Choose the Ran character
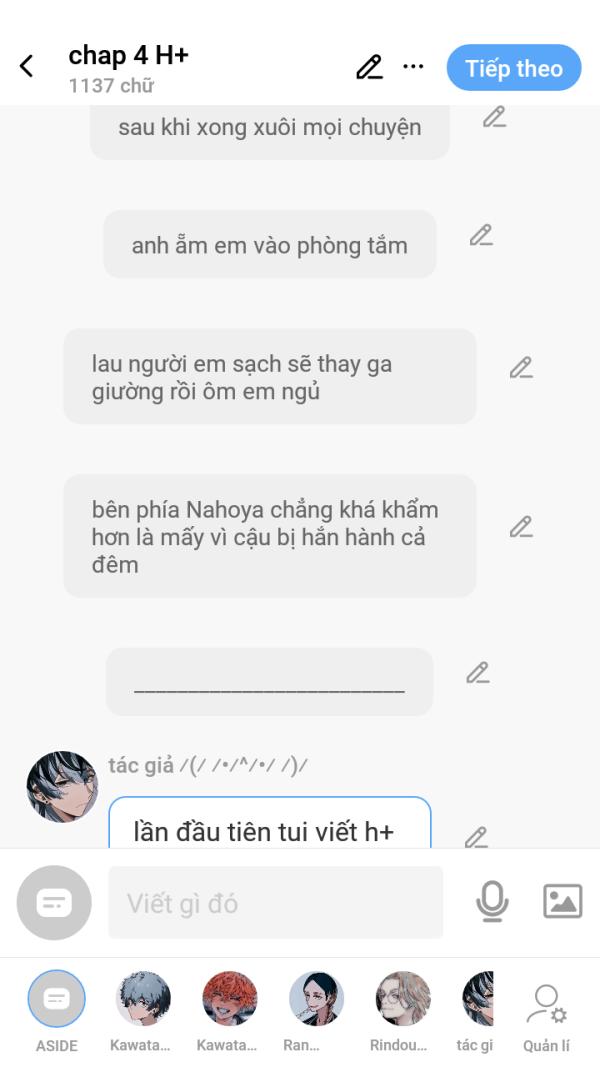The width and height of the screenshot is (600, 1067). [316, 1000]
